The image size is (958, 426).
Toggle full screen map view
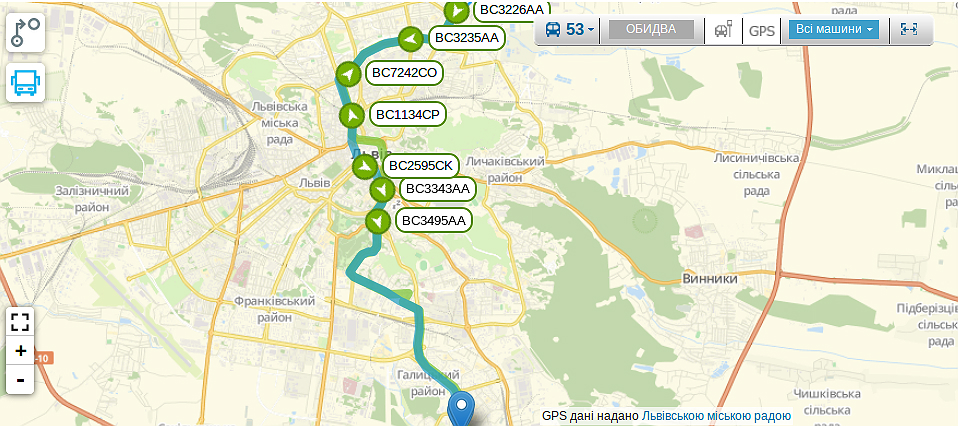coord(20,321)
